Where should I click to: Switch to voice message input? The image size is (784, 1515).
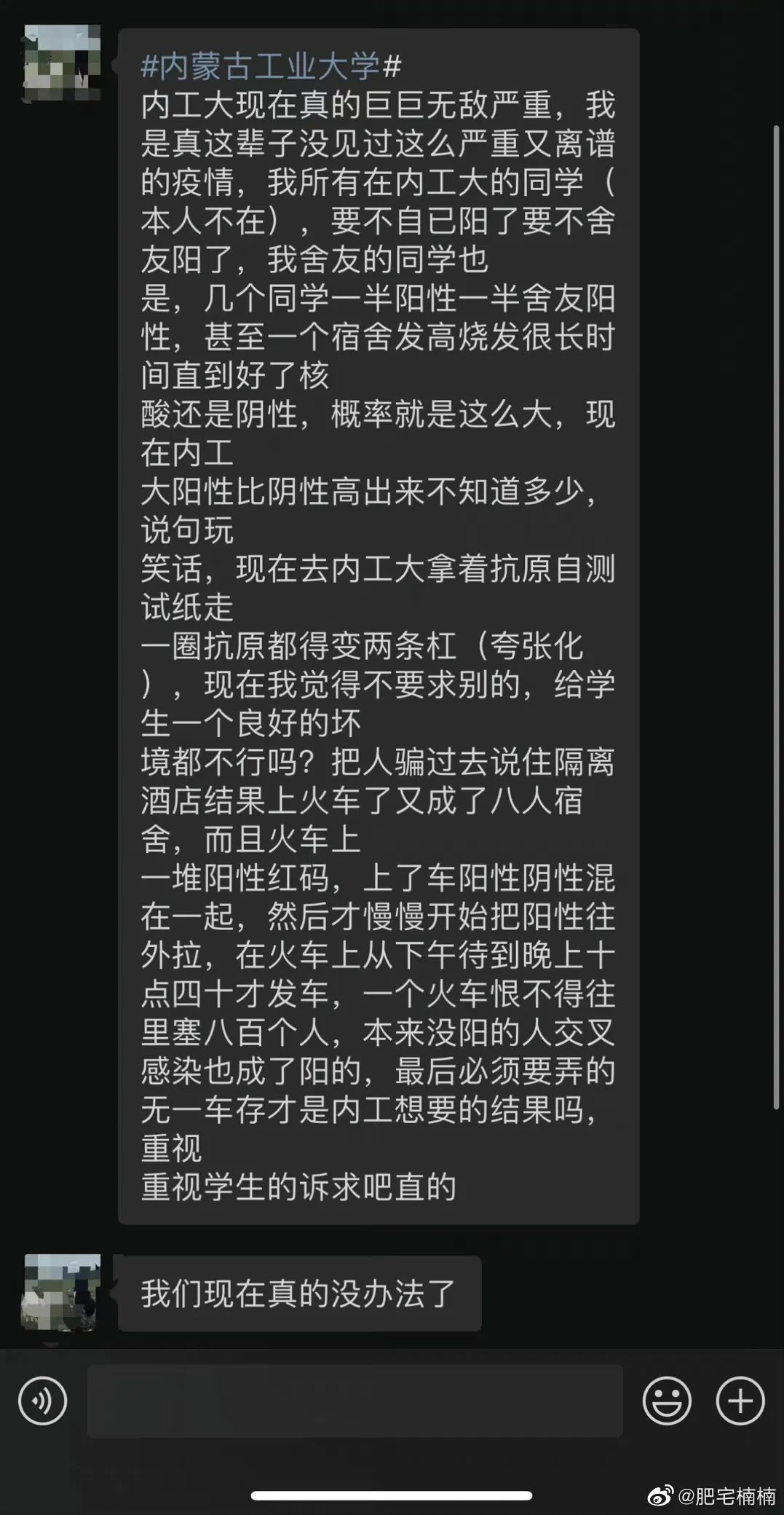point(42,1401)
